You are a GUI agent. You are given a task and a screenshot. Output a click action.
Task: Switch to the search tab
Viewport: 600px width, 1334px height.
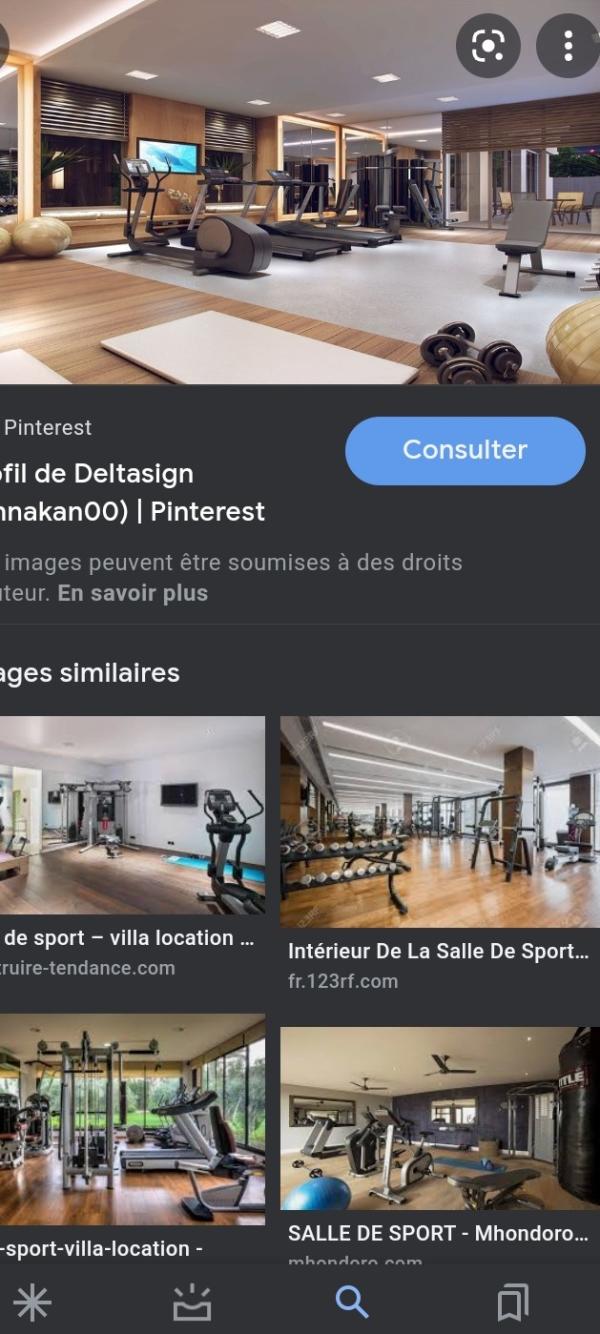tap(352, 1302)
